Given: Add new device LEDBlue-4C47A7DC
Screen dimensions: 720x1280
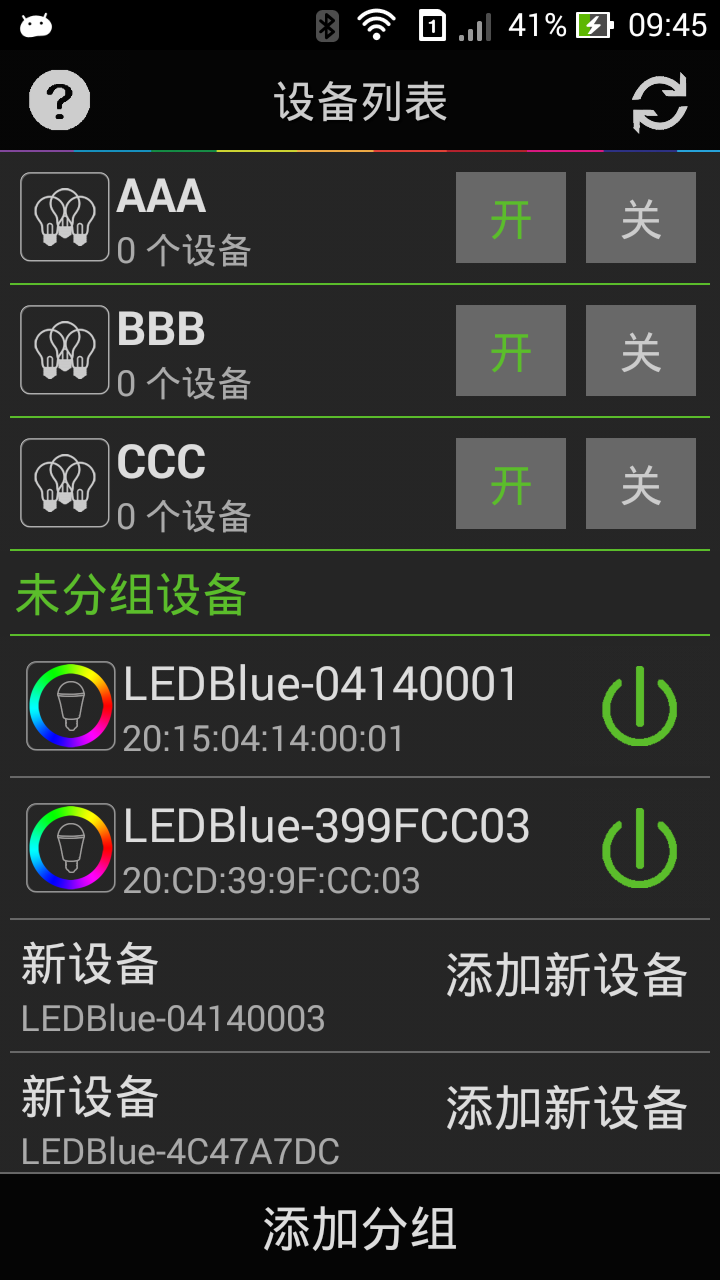Looking at the screenshot, I should pyautogui.click(x=566, y=1110).
